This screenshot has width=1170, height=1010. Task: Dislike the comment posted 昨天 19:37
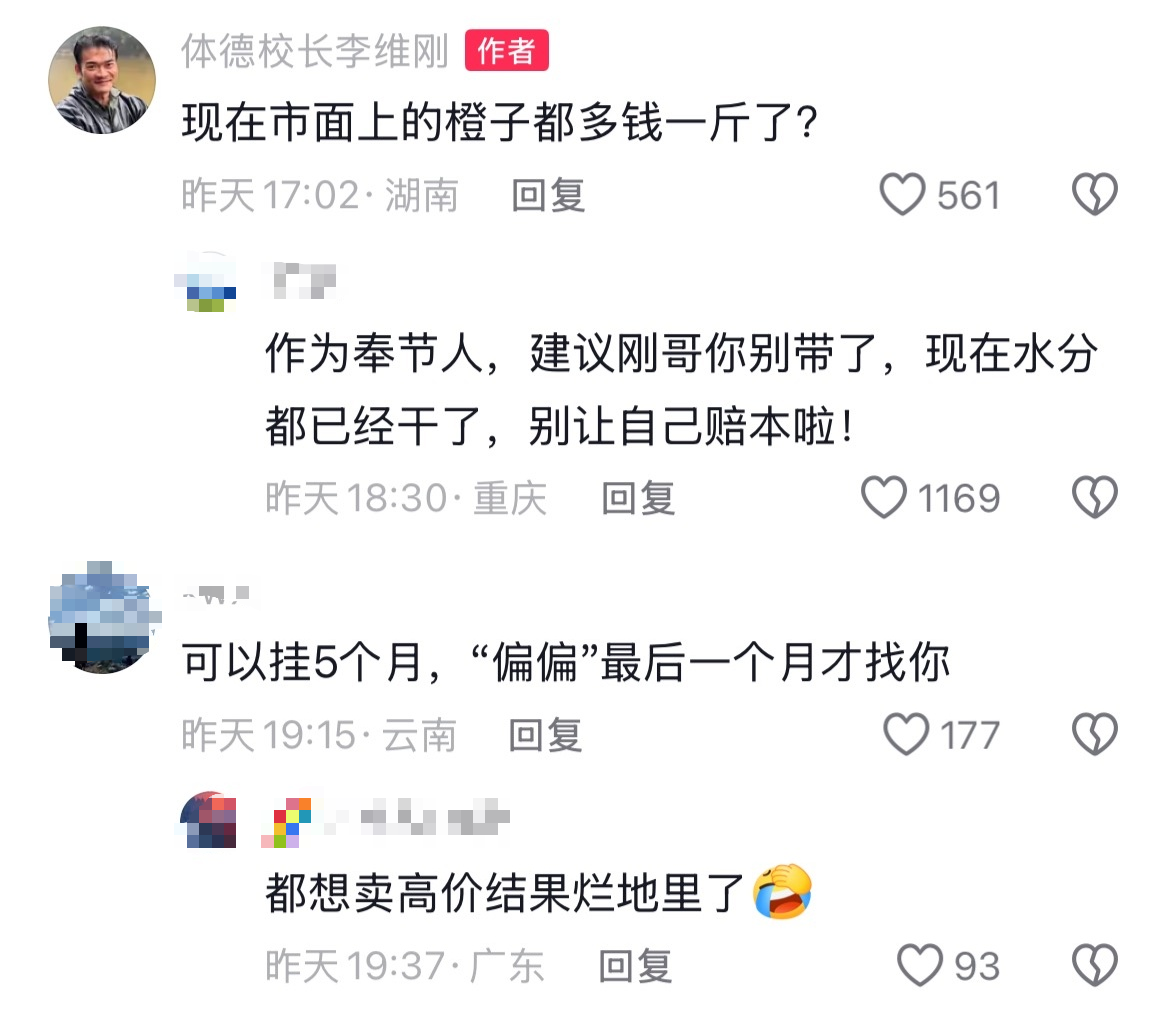(x=1094, y=966)
